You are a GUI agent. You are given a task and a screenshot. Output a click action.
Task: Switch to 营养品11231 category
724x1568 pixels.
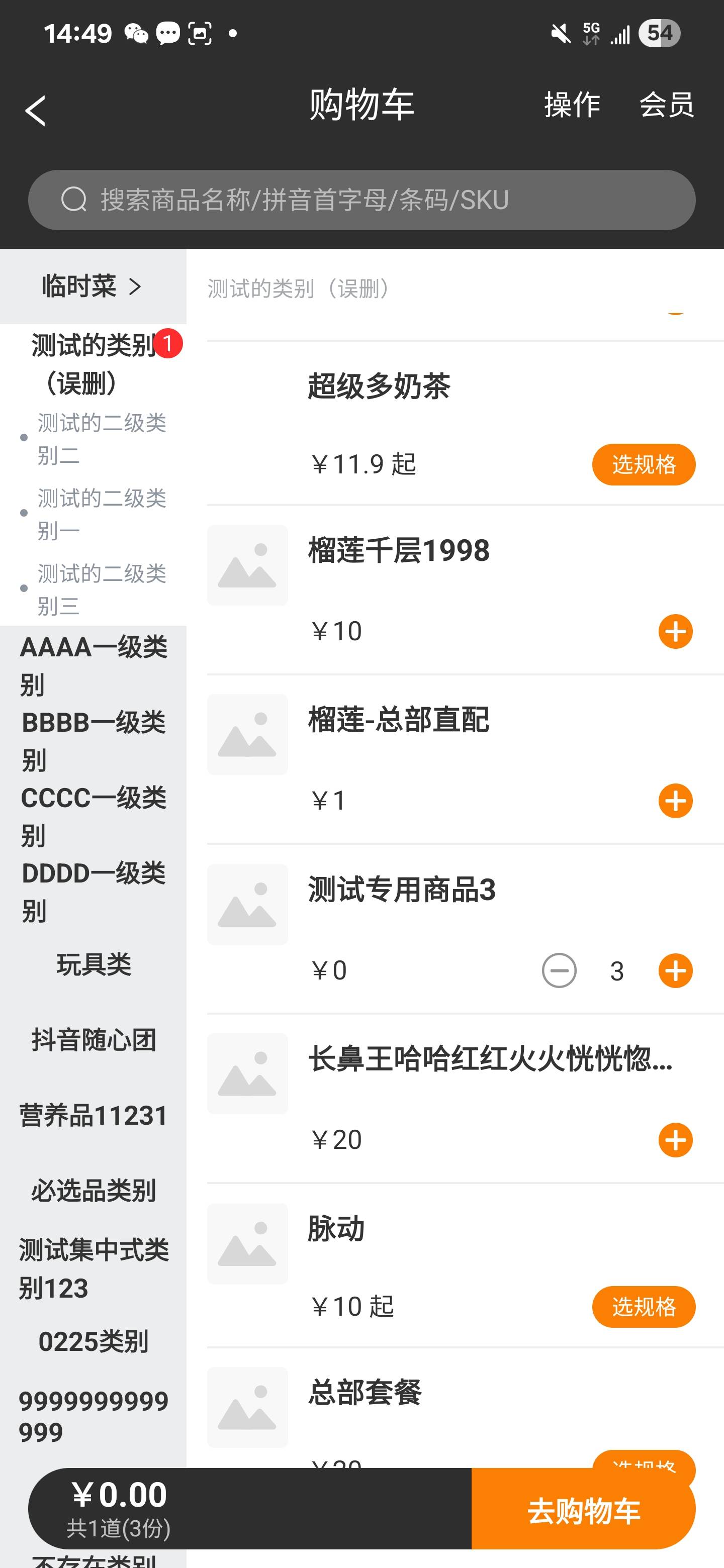[x=93, y=1116]
